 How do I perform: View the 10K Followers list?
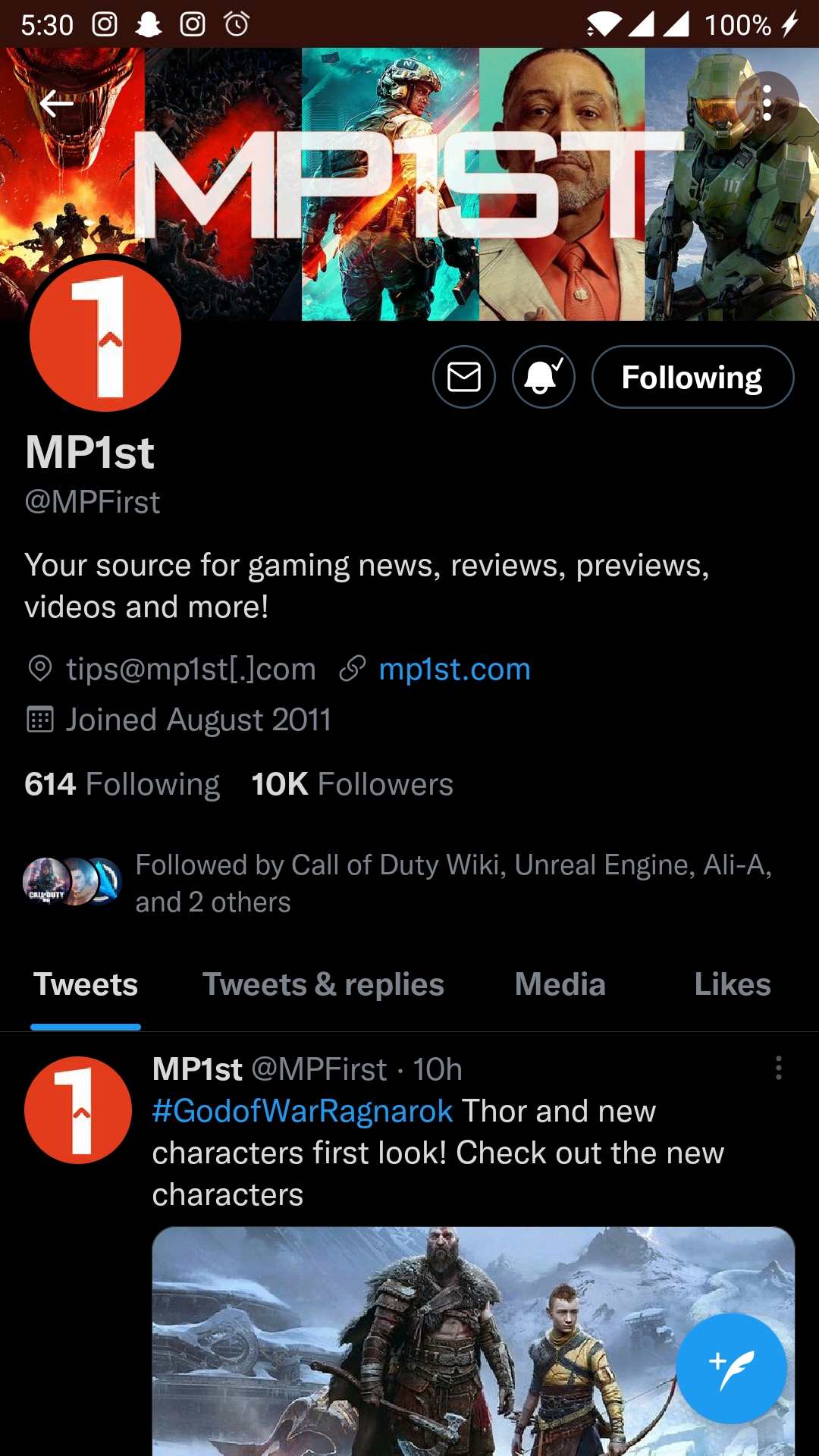coord(352,784)
